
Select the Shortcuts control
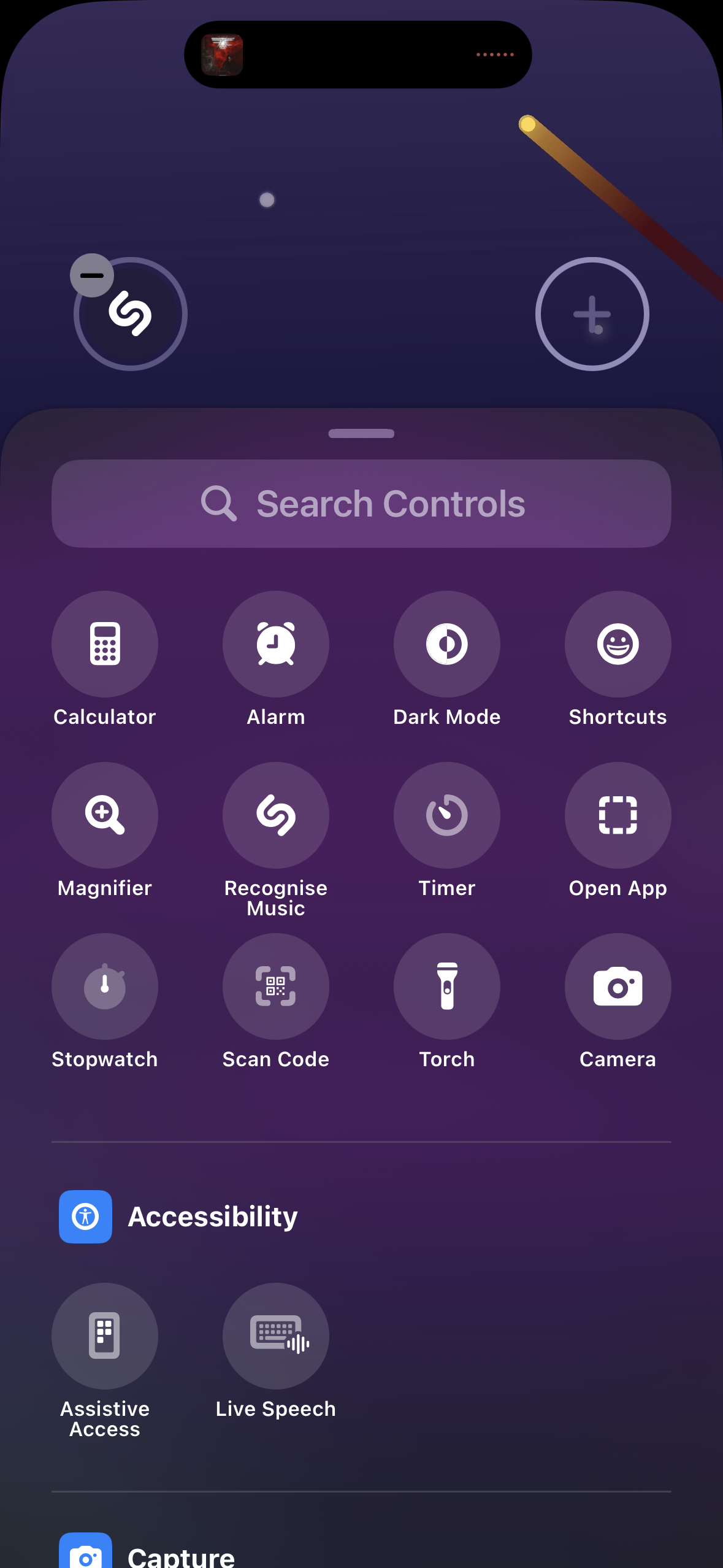pos(618,644)
